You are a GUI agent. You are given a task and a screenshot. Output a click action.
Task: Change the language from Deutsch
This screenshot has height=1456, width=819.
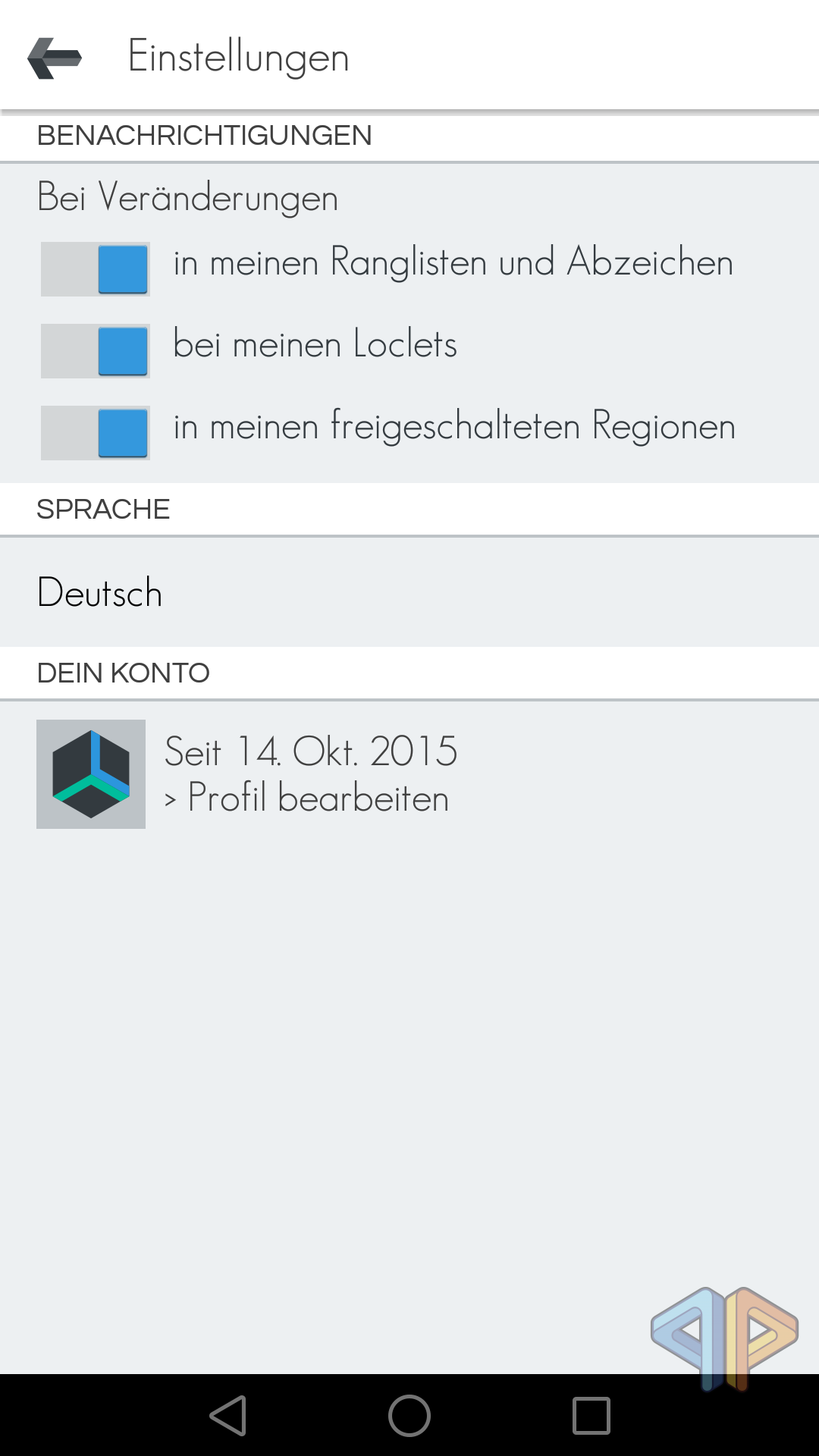coord(100,592)
